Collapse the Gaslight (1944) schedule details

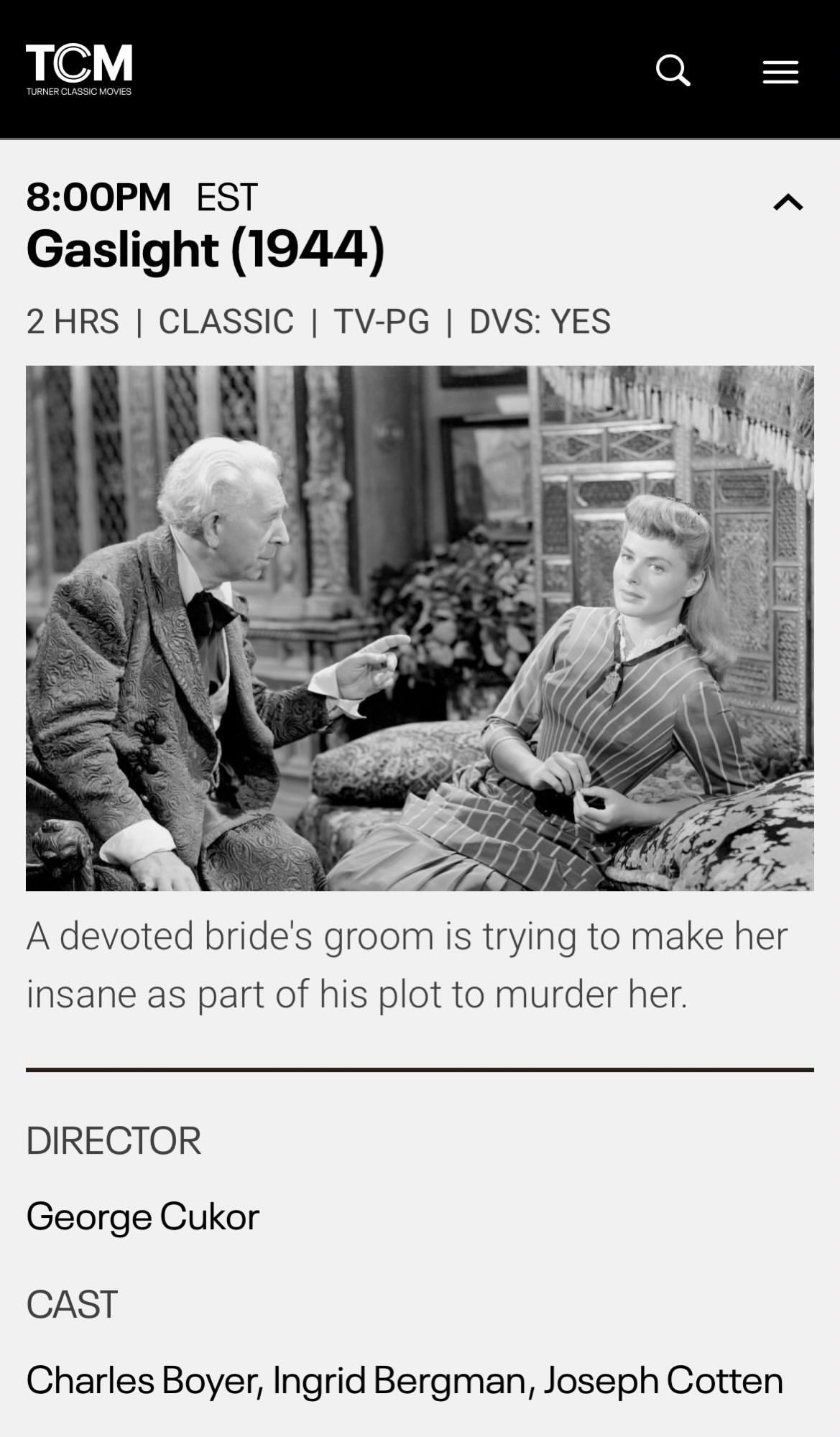tap(788, 202)
